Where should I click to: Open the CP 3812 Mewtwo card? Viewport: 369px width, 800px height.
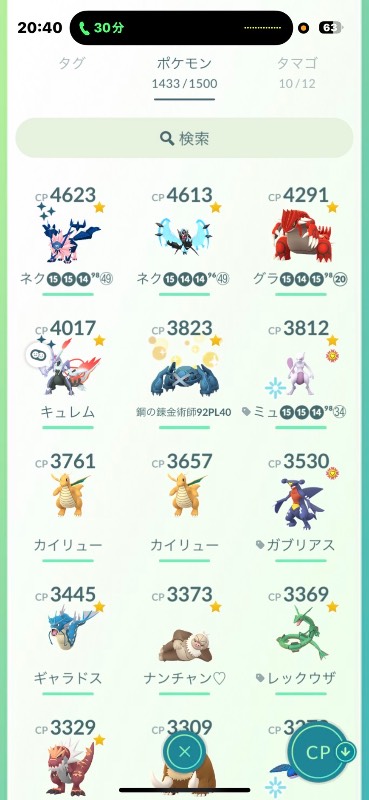[x=301, y=373]
